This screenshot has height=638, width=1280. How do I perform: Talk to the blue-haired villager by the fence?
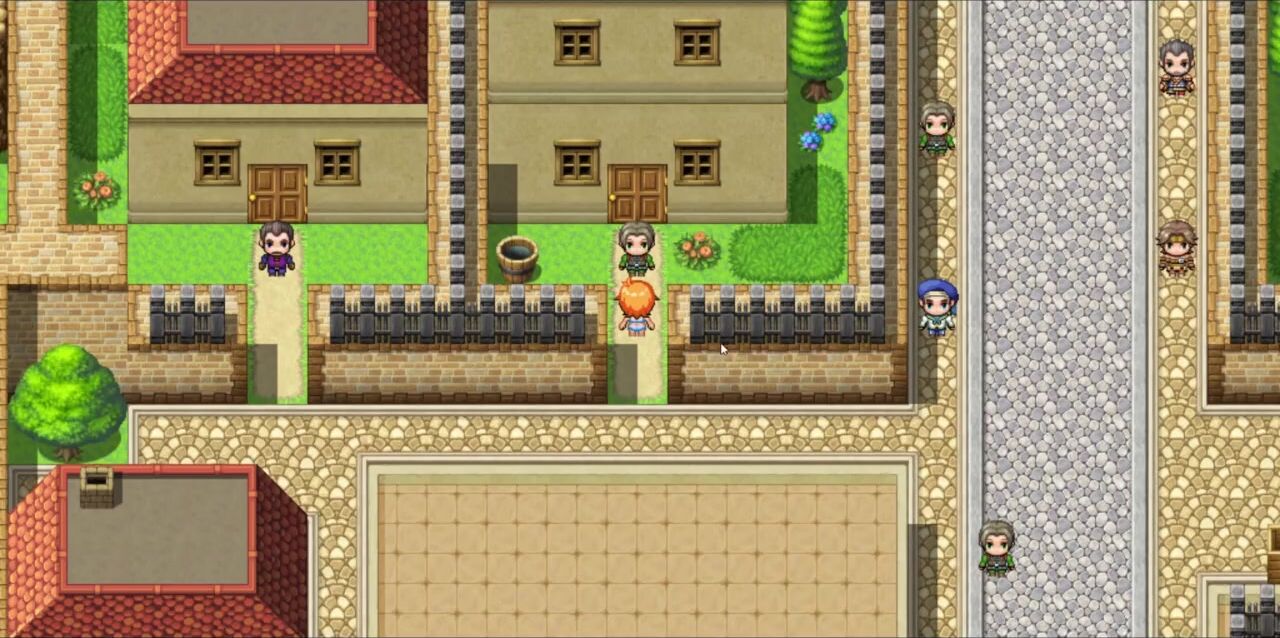tap(936, 306)
